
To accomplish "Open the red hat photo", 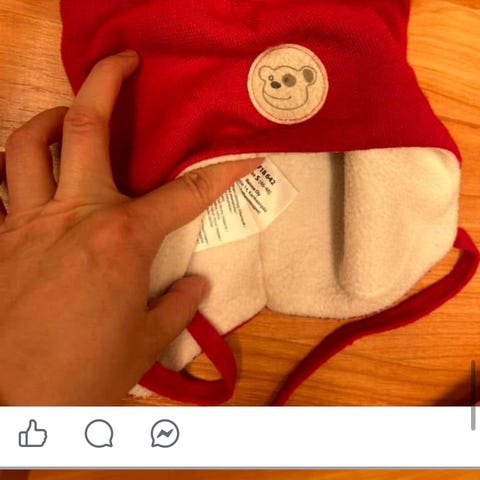I will pyautogui.click(x=240, y=203).
